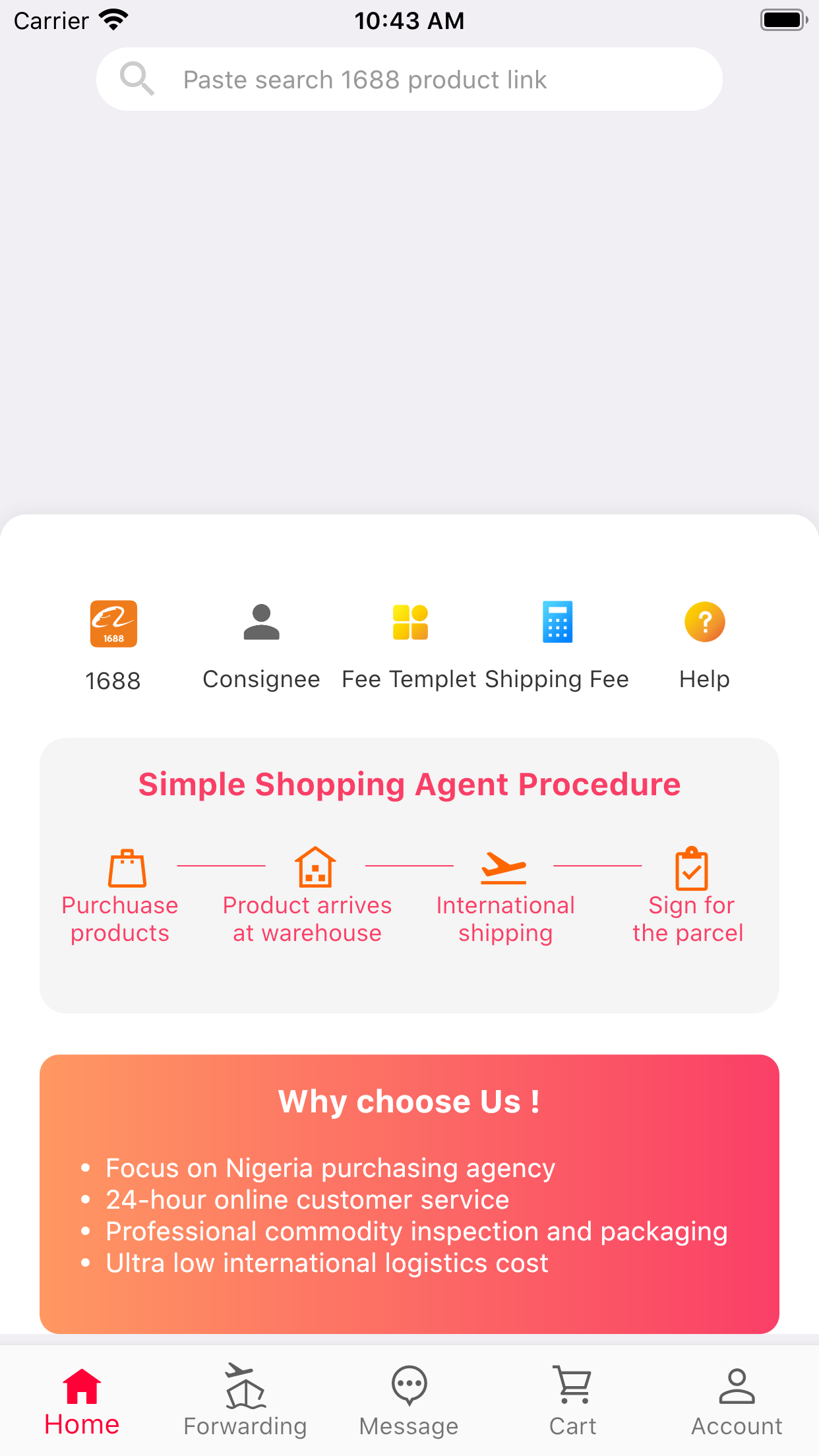Select the Consignee person icon
819x1456 pixels.
(x=261, y=622)
